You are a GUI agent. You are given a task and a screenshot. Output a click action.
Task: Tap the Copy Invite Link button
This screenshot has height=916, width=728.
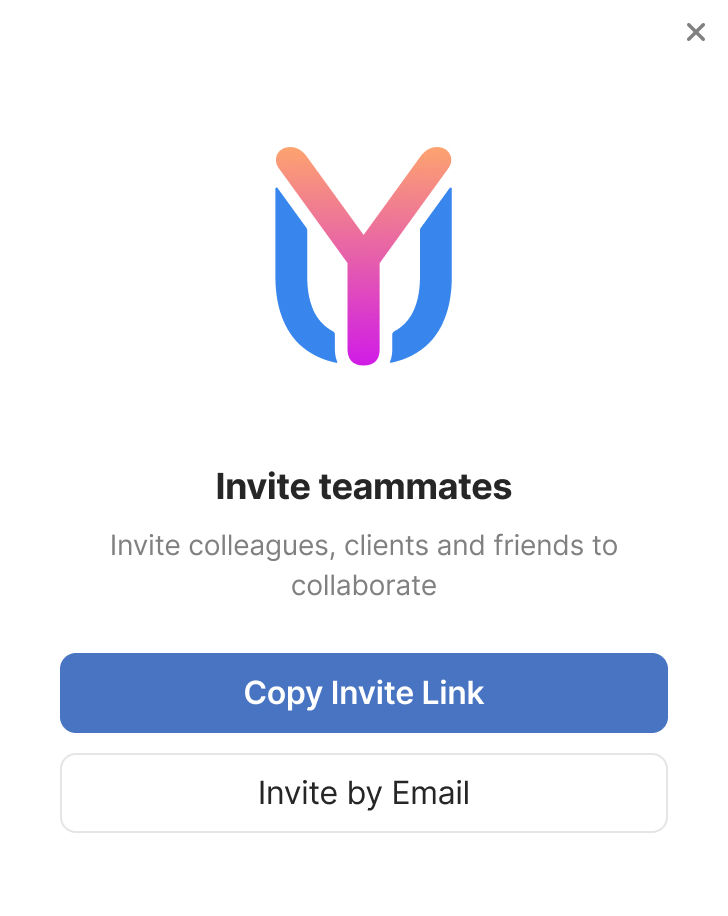tap(364, 693)
